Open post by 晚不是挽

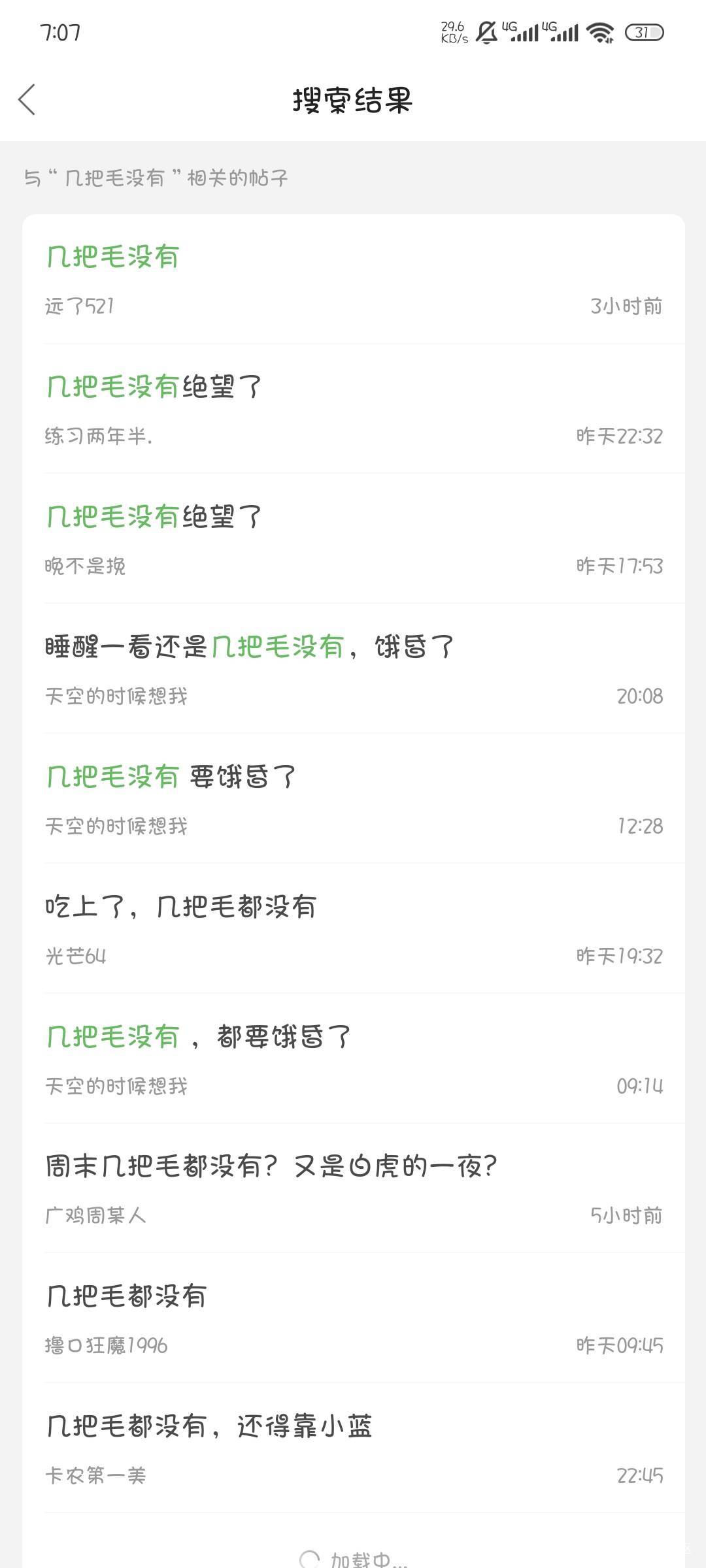pos(353,540)
